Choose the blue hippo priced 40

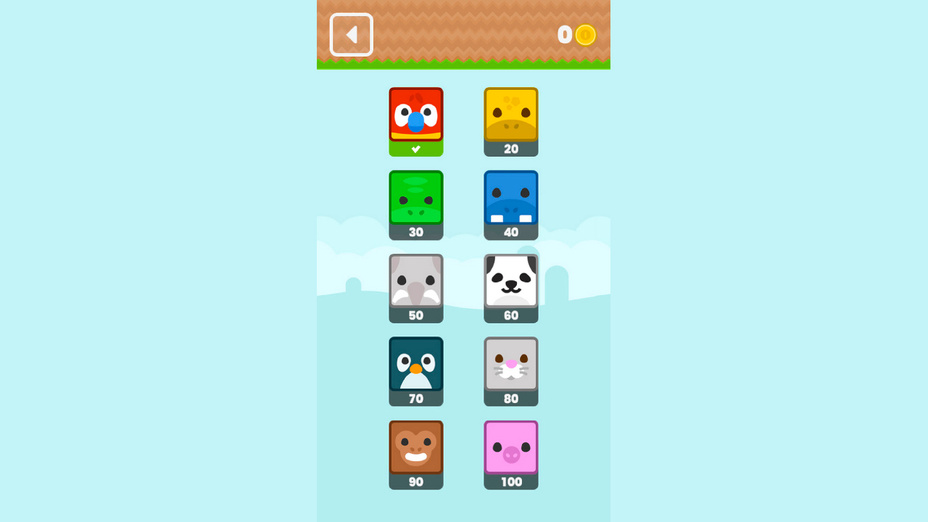pos(511,204)
